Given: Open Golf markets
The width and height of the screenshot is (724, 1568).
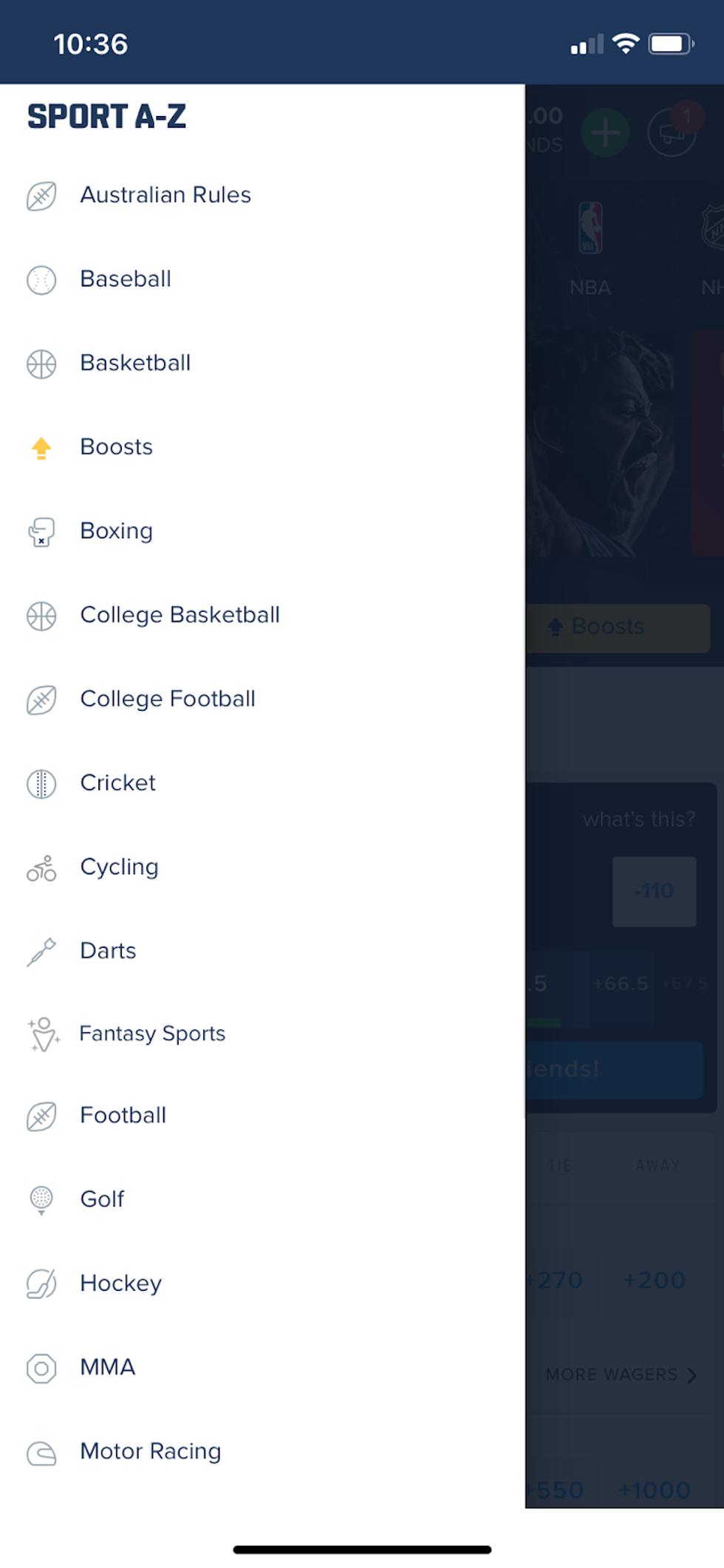Looking at the screenshot, I should (x=262, y=1199).
